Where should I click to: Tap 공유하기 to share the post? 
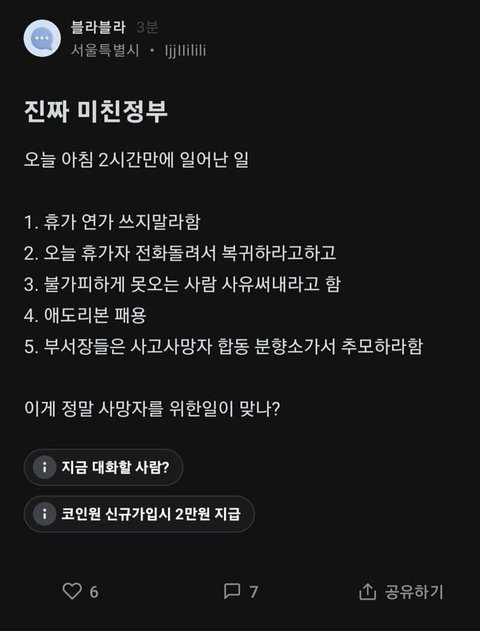pos(401,592)
